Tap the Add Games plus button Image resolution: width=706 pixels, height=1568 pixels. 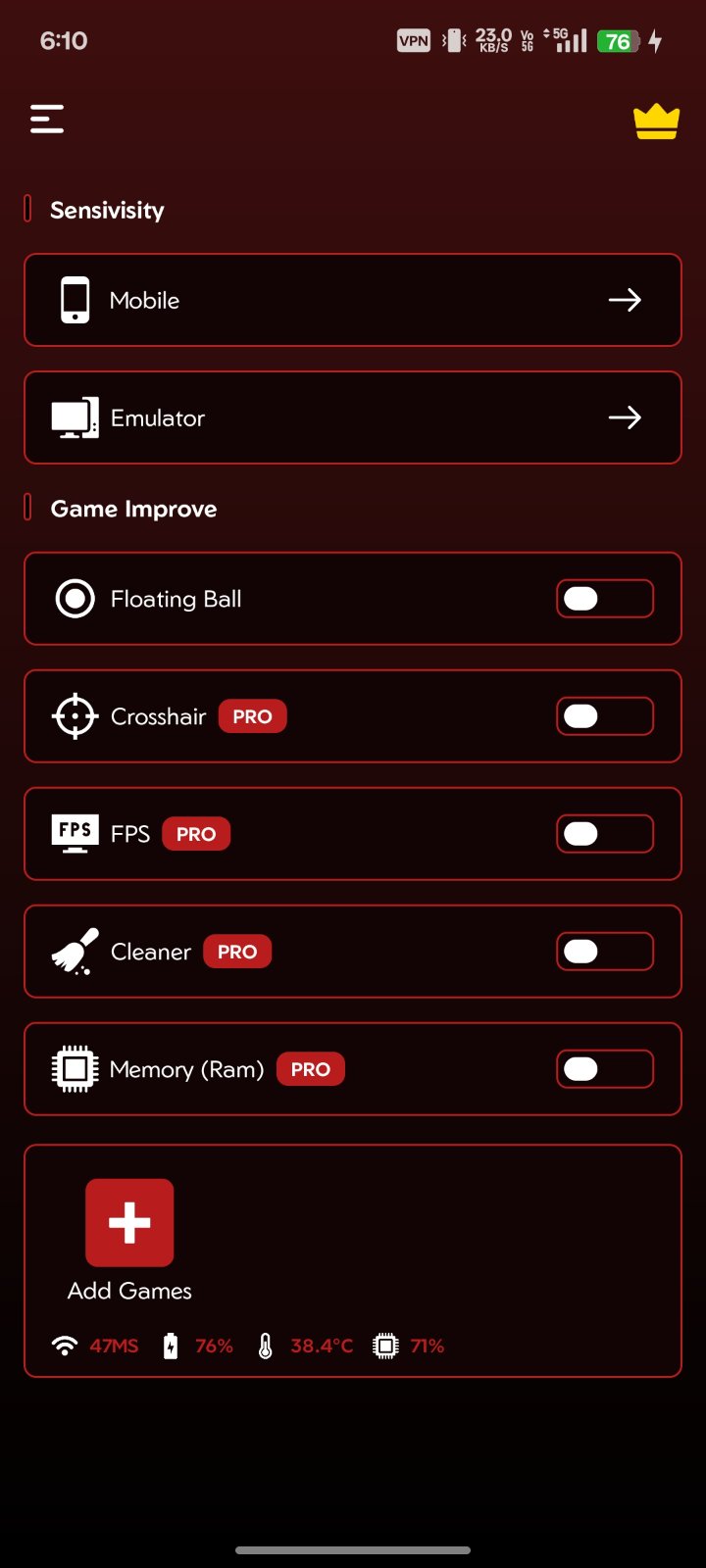[129, 1222]
